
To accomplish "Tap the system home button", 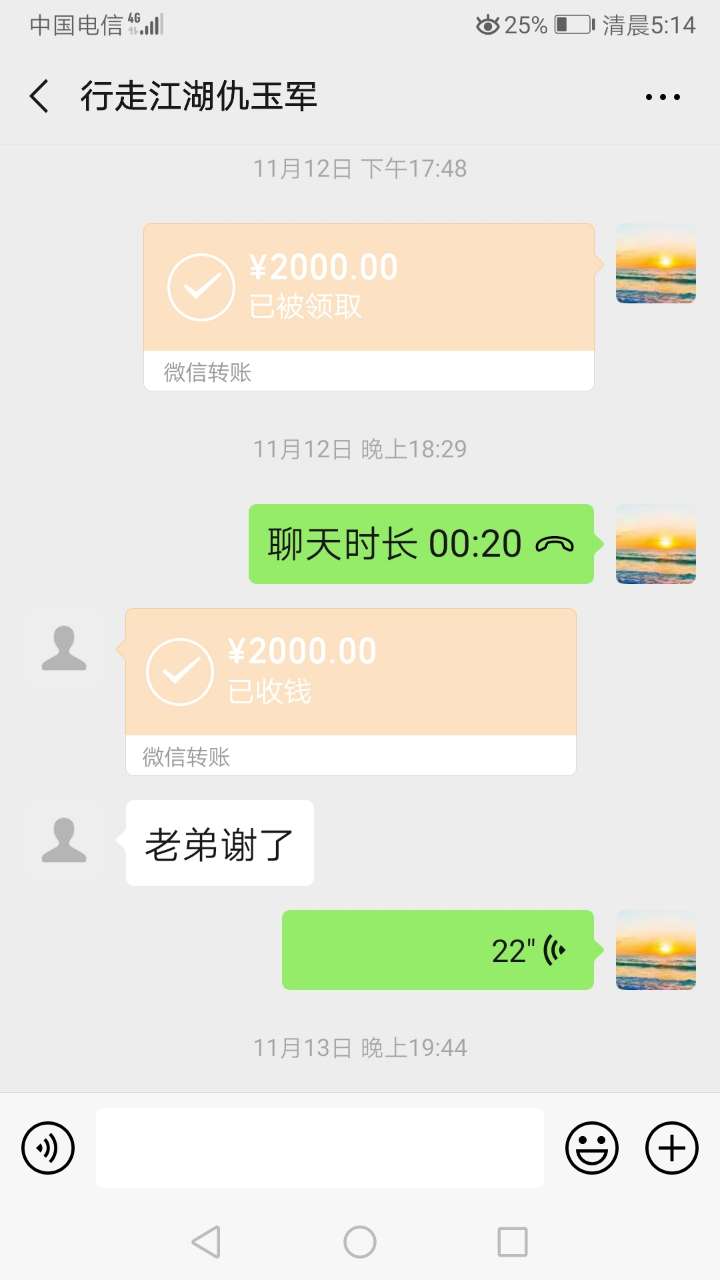I will [360, 1242].
